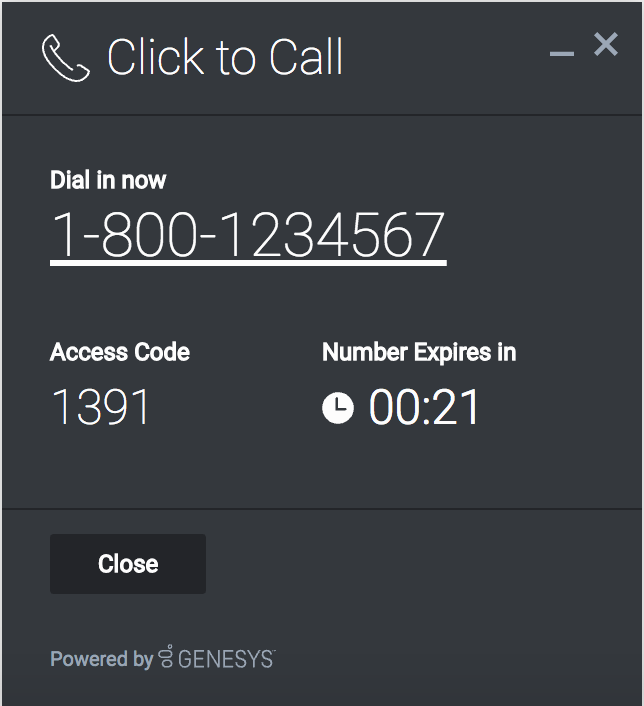Dismiss the widget with the X icon
Screen dimensions: 644x706
click(606, 44)
